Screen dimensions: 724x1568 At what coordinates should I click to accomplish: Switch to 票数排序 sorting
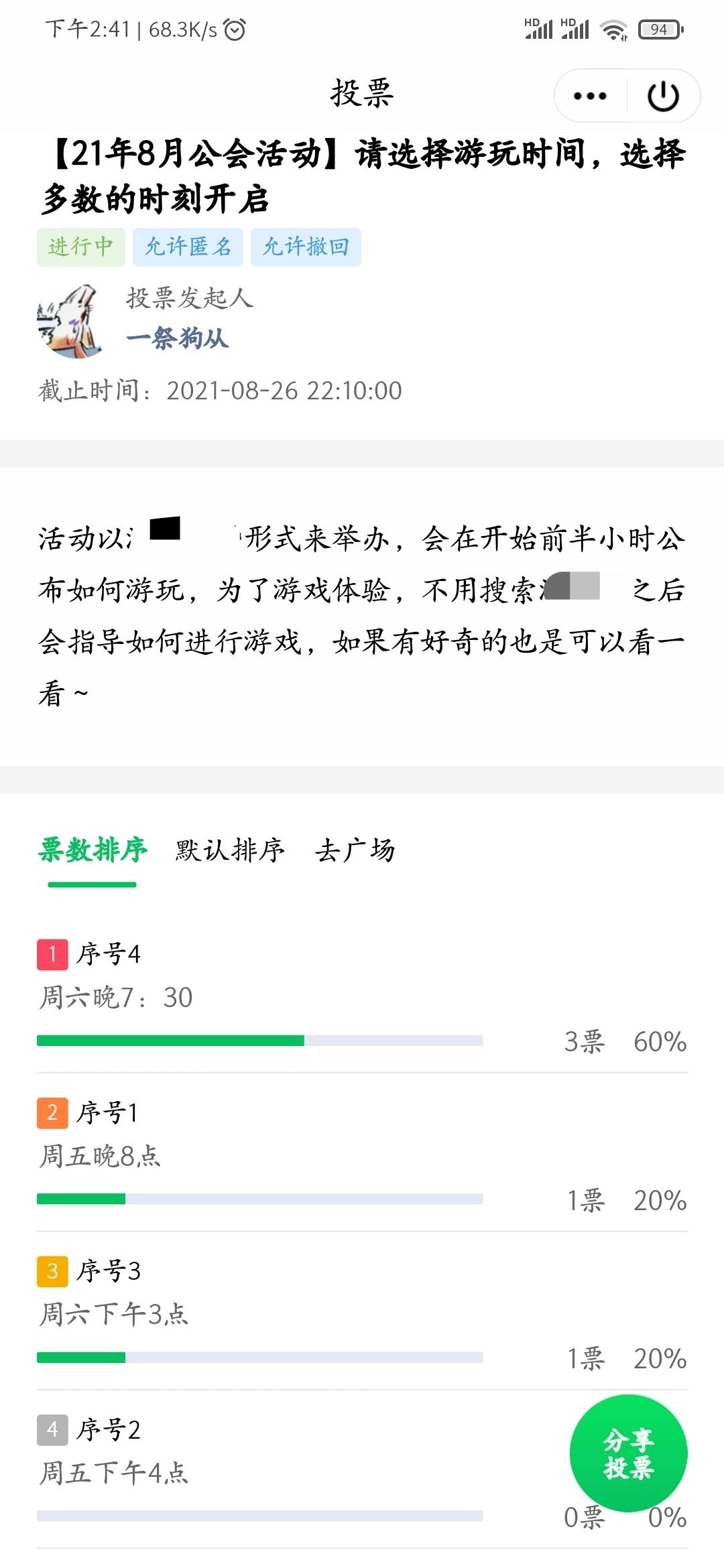click(93, 852)
